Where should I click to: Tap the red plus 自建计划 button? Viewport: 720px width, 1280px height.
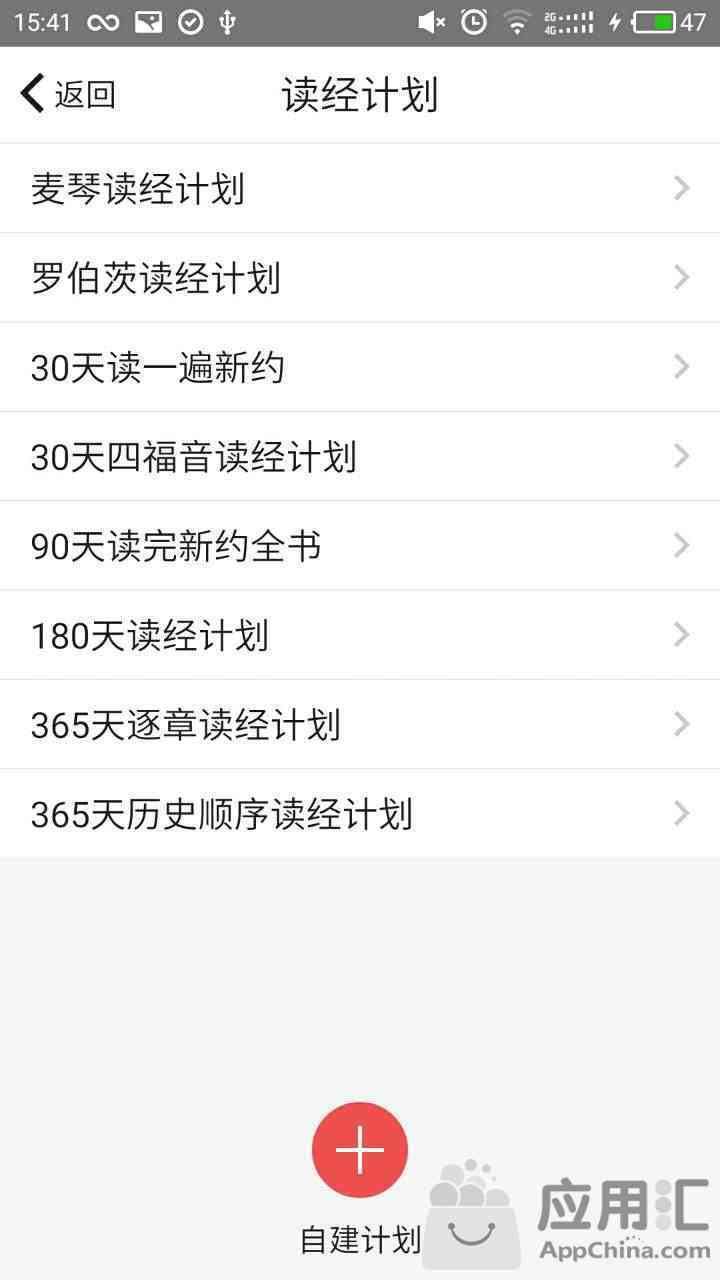coord(360,1151)
